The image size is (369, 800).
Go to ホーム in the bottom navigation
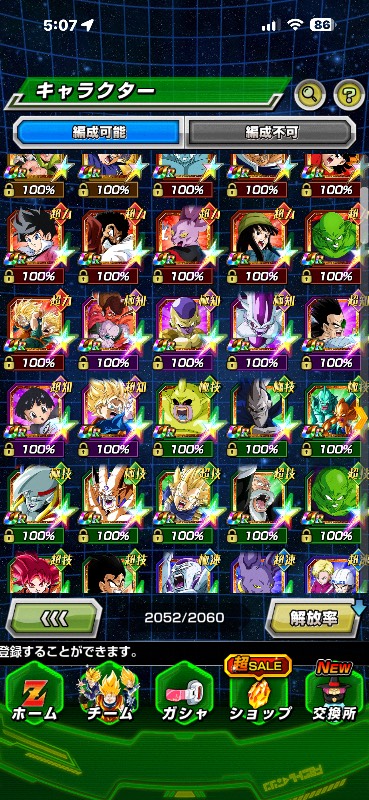tap(34, 694)
